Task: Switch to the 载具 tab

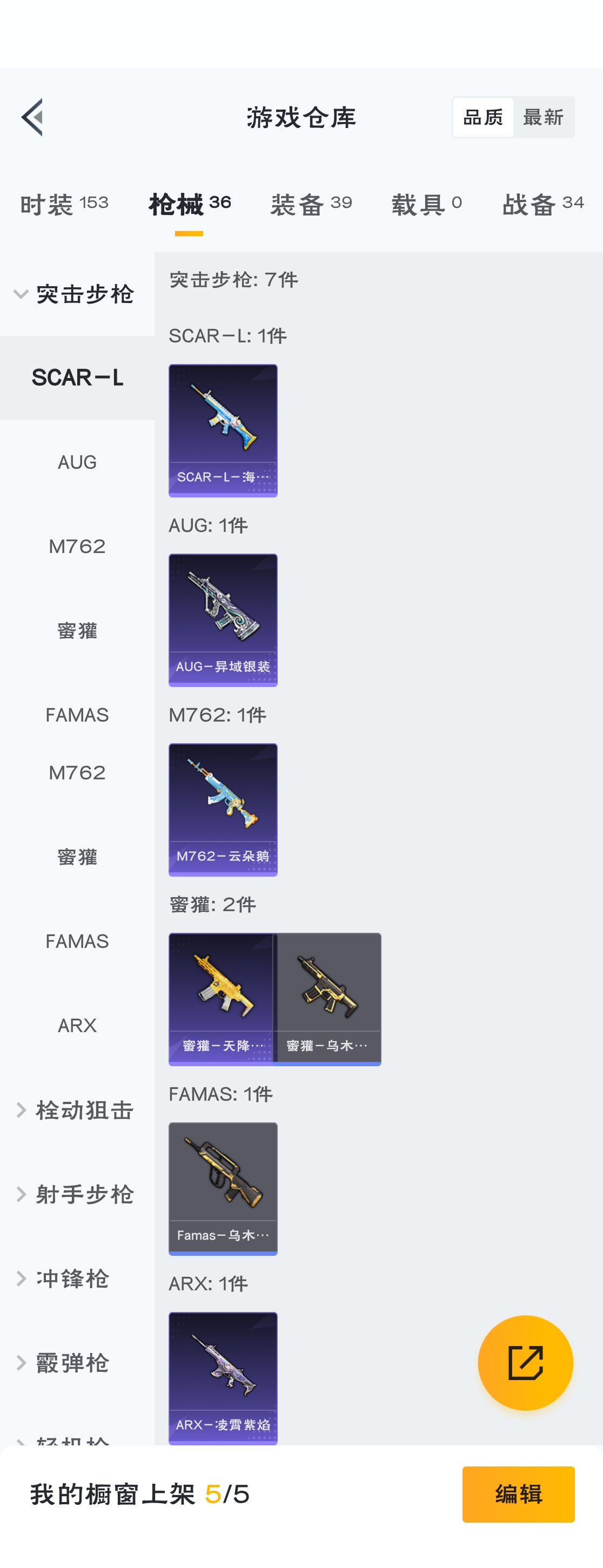Action: pos(426,204)
